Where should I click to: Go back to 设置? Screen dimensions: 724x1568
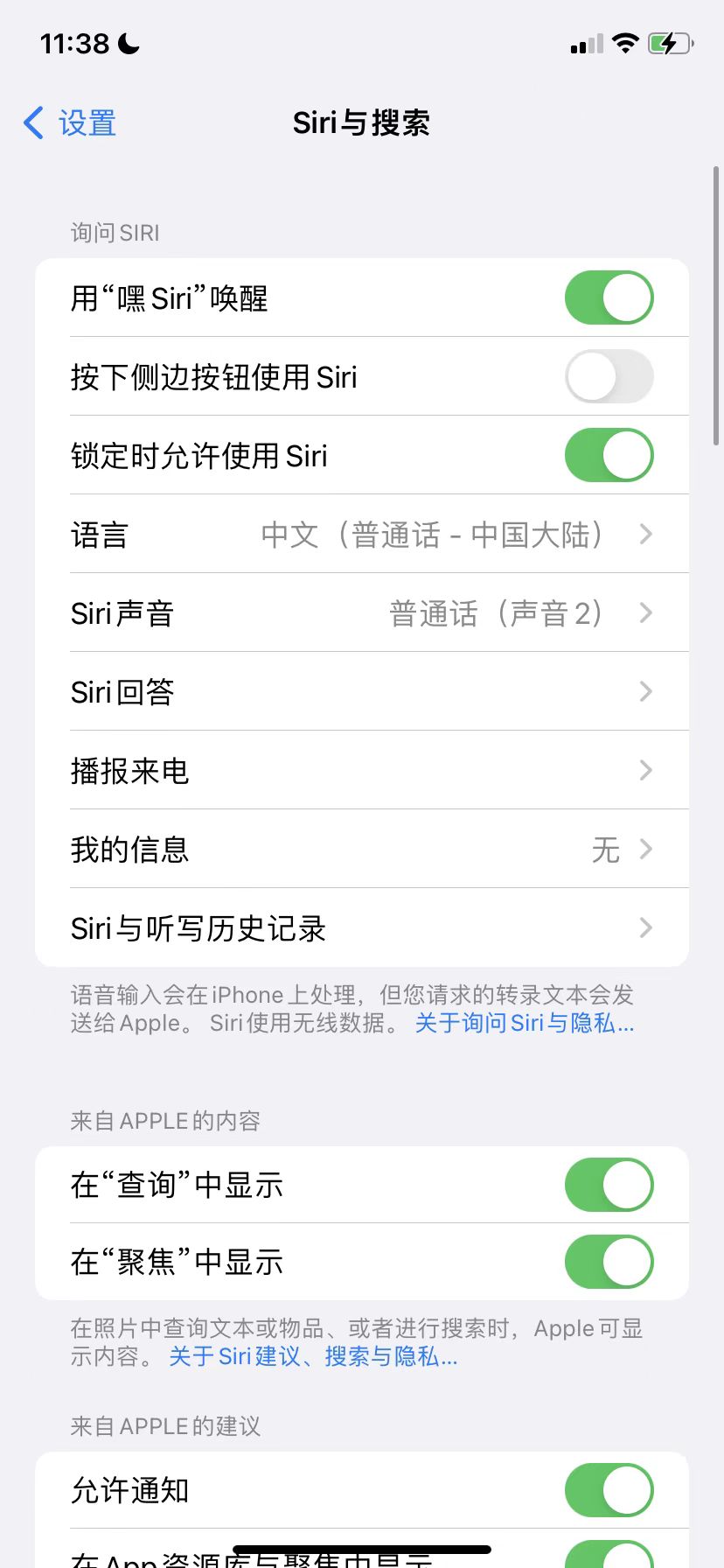pyautogui.click(x=70, y=123)
